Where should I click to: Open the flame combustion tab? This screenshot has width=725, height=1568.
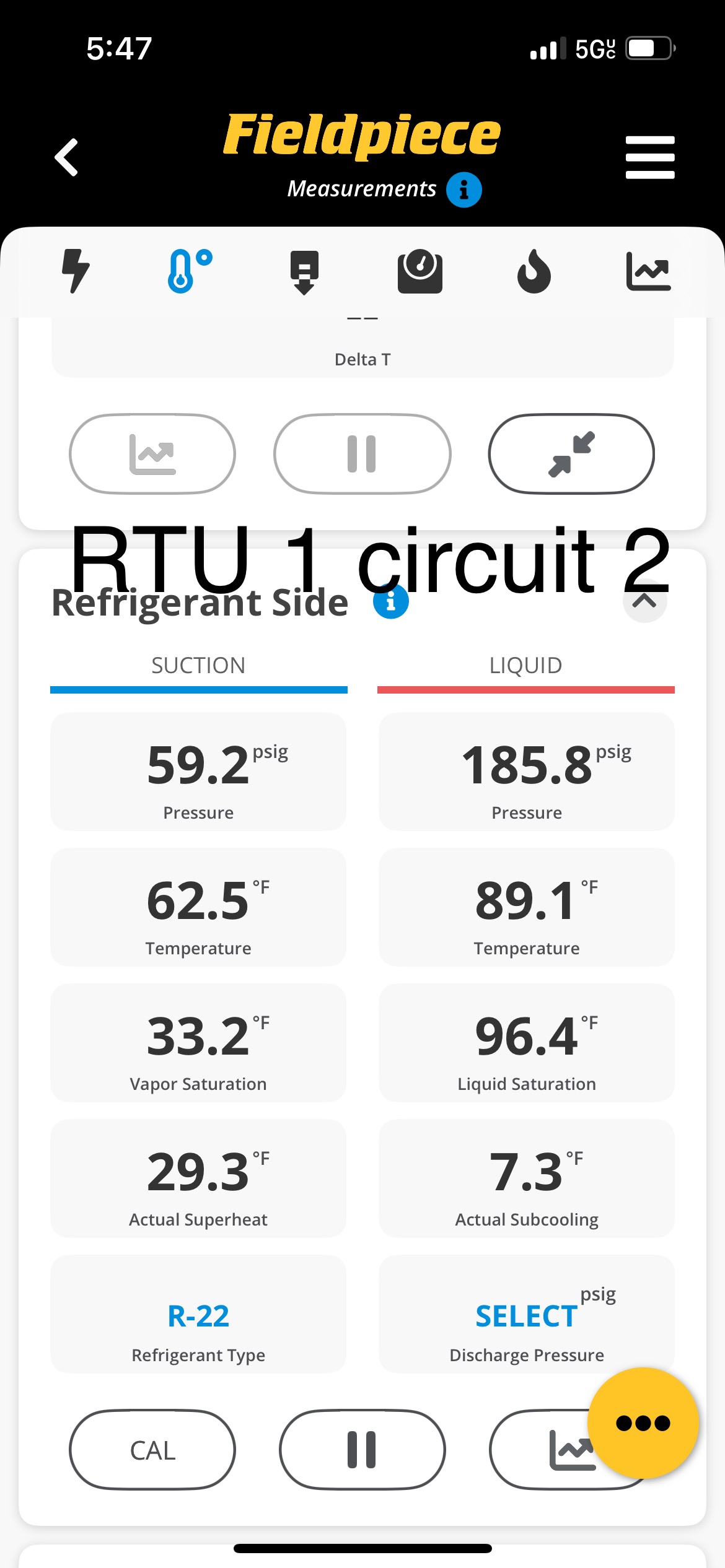click(x=534, y=272)
